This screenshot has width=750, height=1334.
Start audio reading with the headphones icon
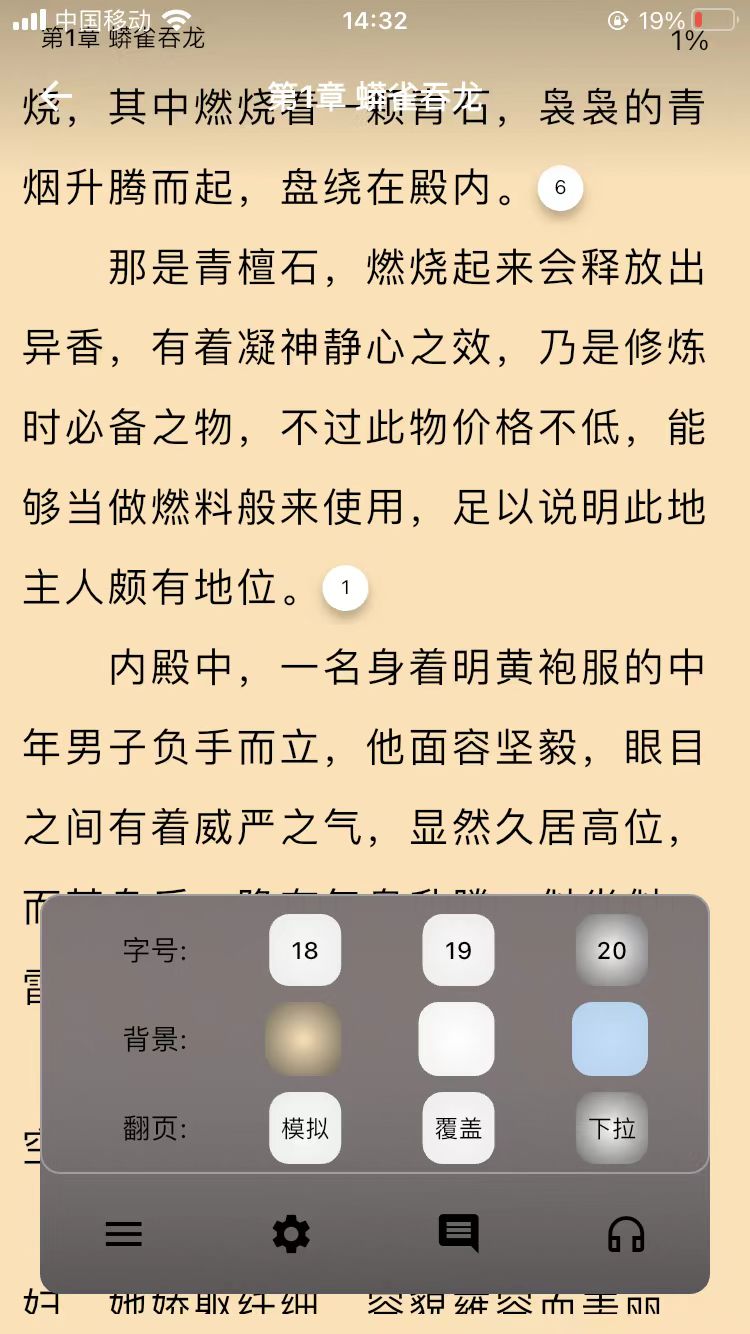point(624,1233)
